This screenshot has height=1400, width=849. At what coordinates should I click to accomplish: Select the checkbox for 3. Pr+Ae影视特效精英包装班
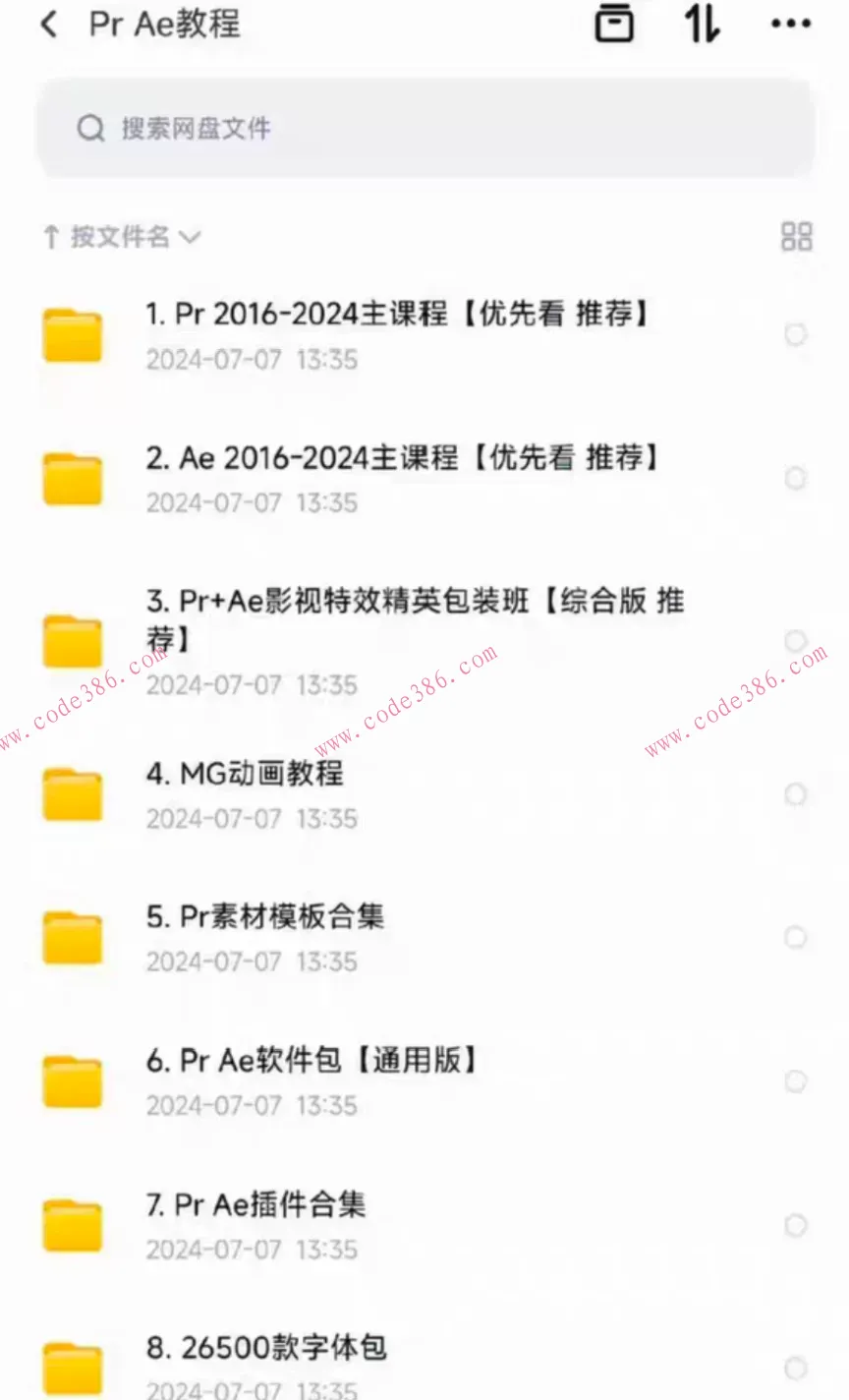click(796, 641)
